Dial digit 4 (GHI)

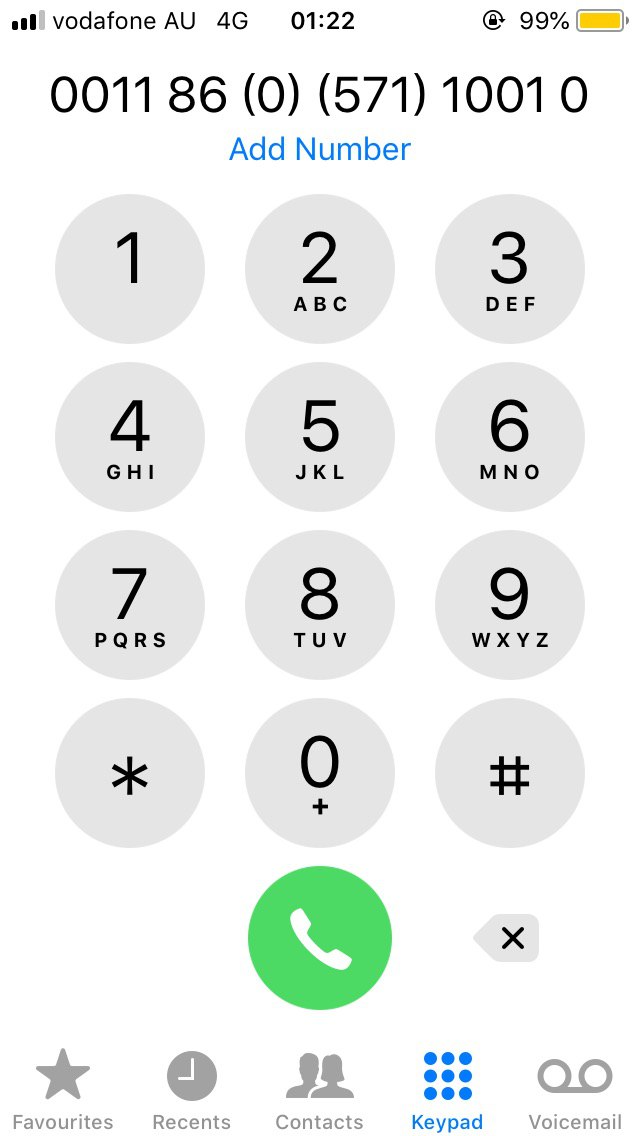pyautogui.click(x=130, y=437)
